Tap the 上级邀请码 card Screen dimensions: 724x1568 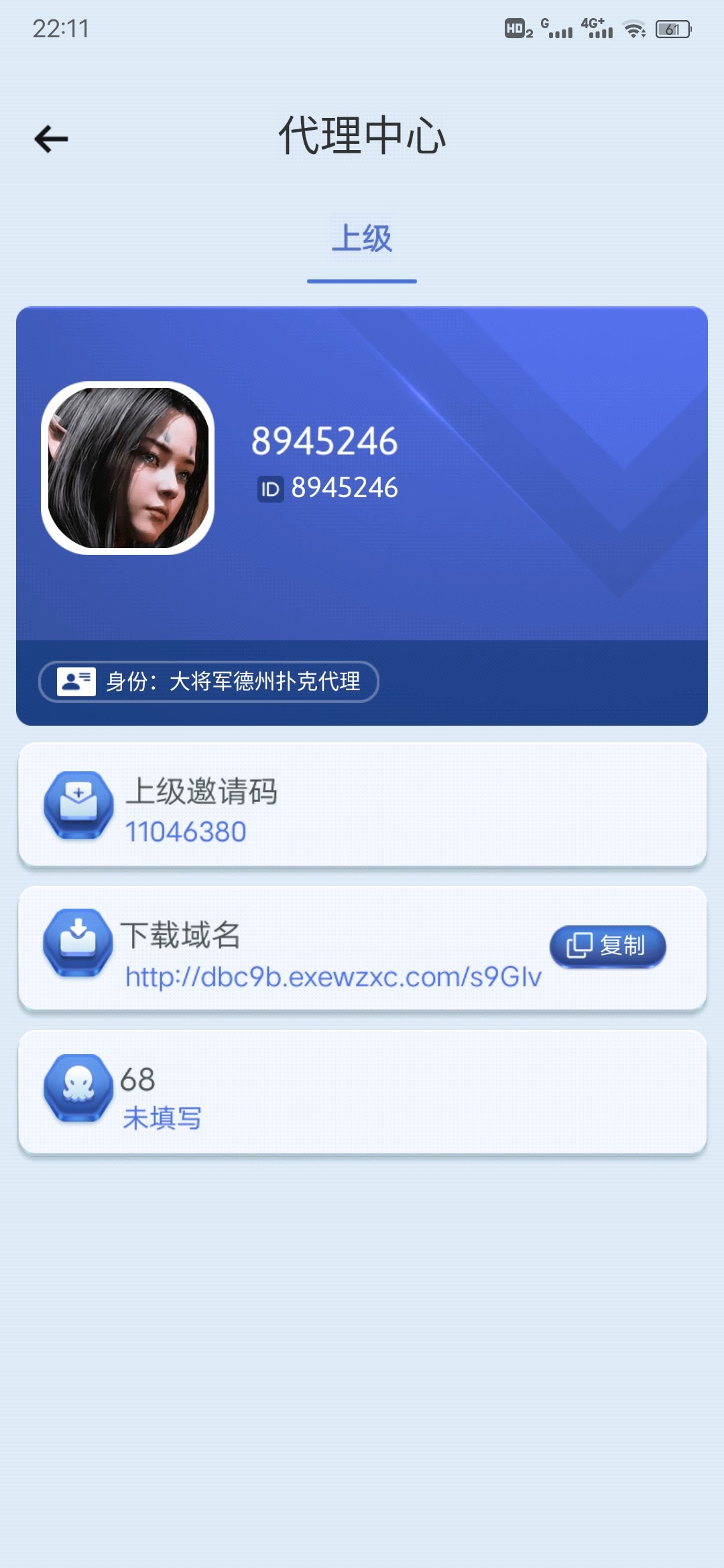(362, 805)
